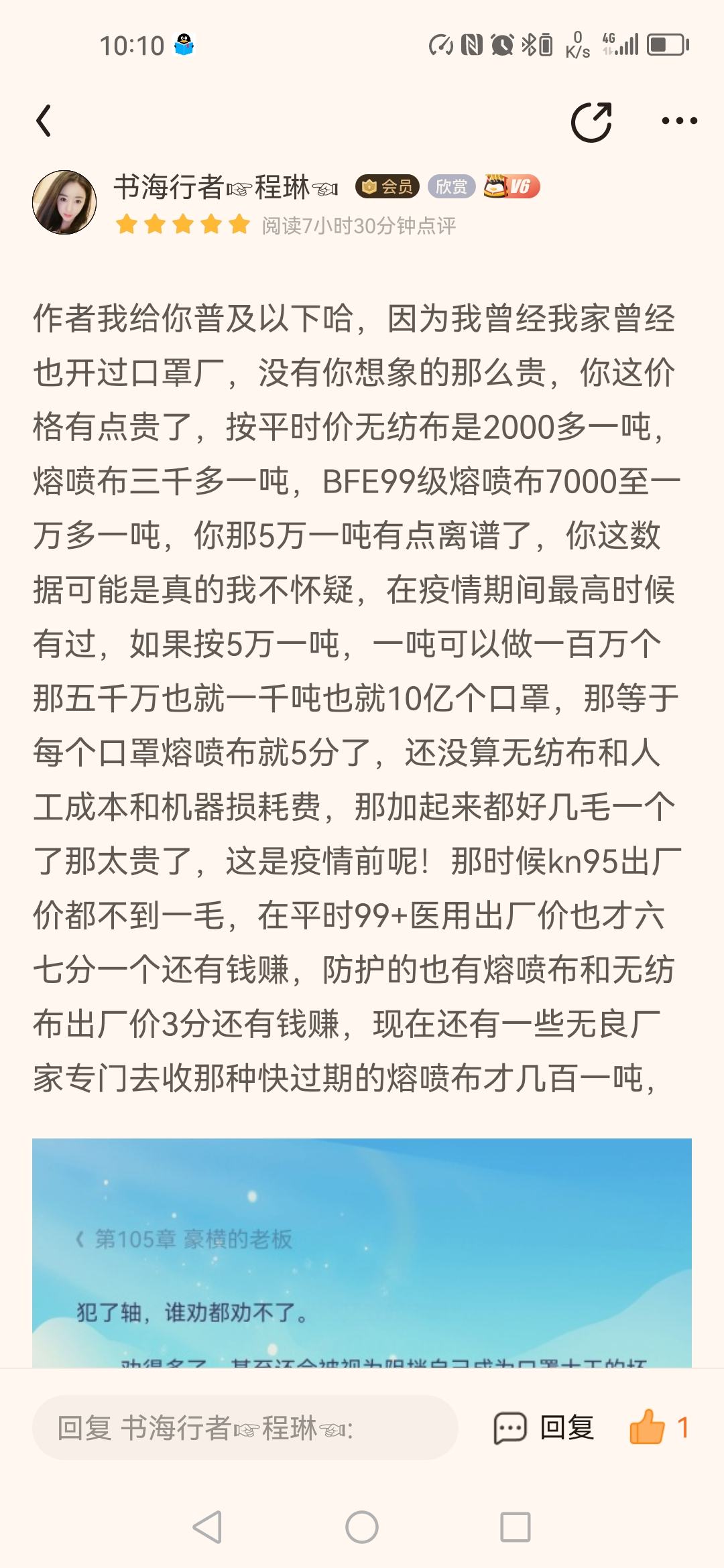Go back using the top-left arrow
Image resolution: width=724 pixels, height=1568 pixels.
(44, 121)
